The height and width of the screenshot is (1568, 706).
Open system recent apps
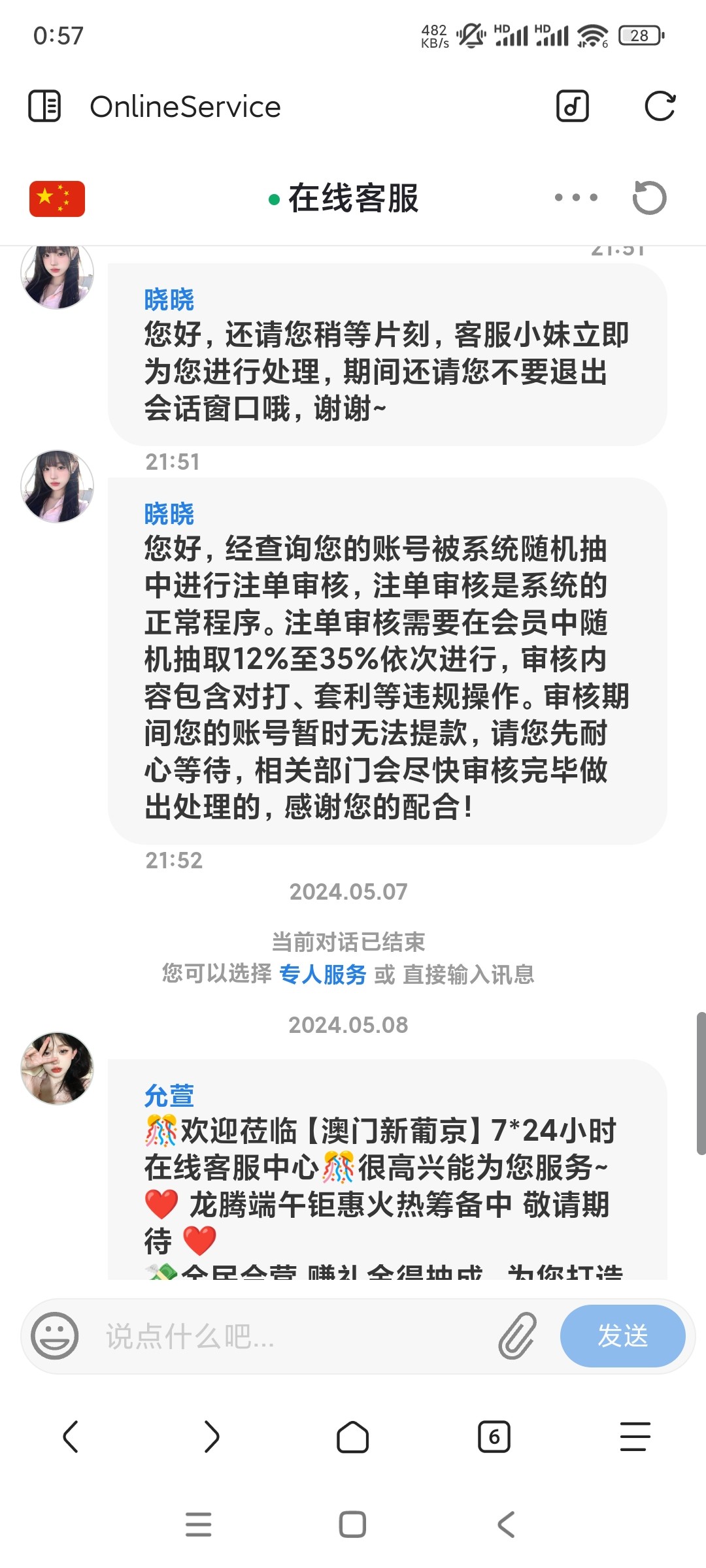click(x=198, y=1524)
